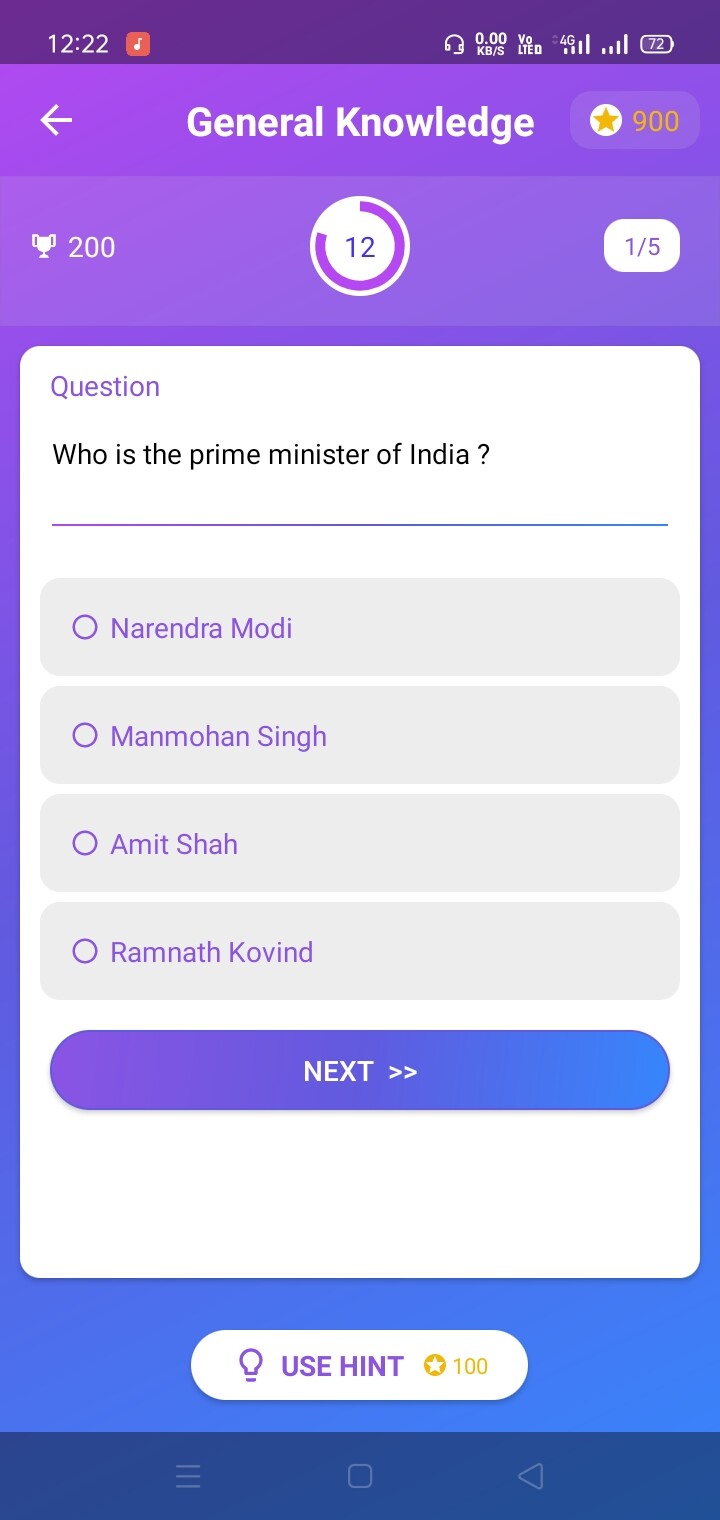Choose Manmohan Singh as the answer
Viewport: 720px width, 1520px height.
[360, 735]
